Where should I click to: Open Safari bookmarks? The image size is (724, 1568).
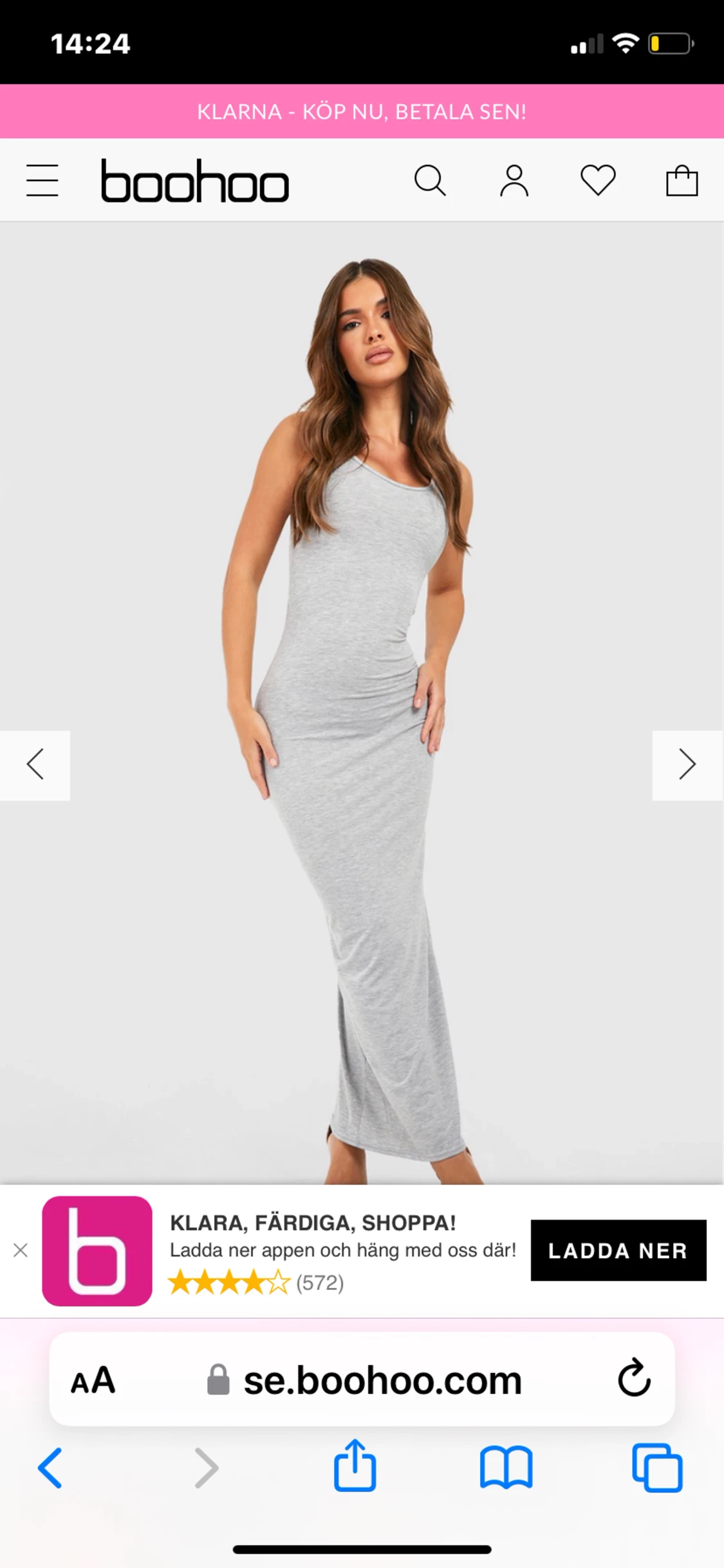click(x=506, y=1468)
